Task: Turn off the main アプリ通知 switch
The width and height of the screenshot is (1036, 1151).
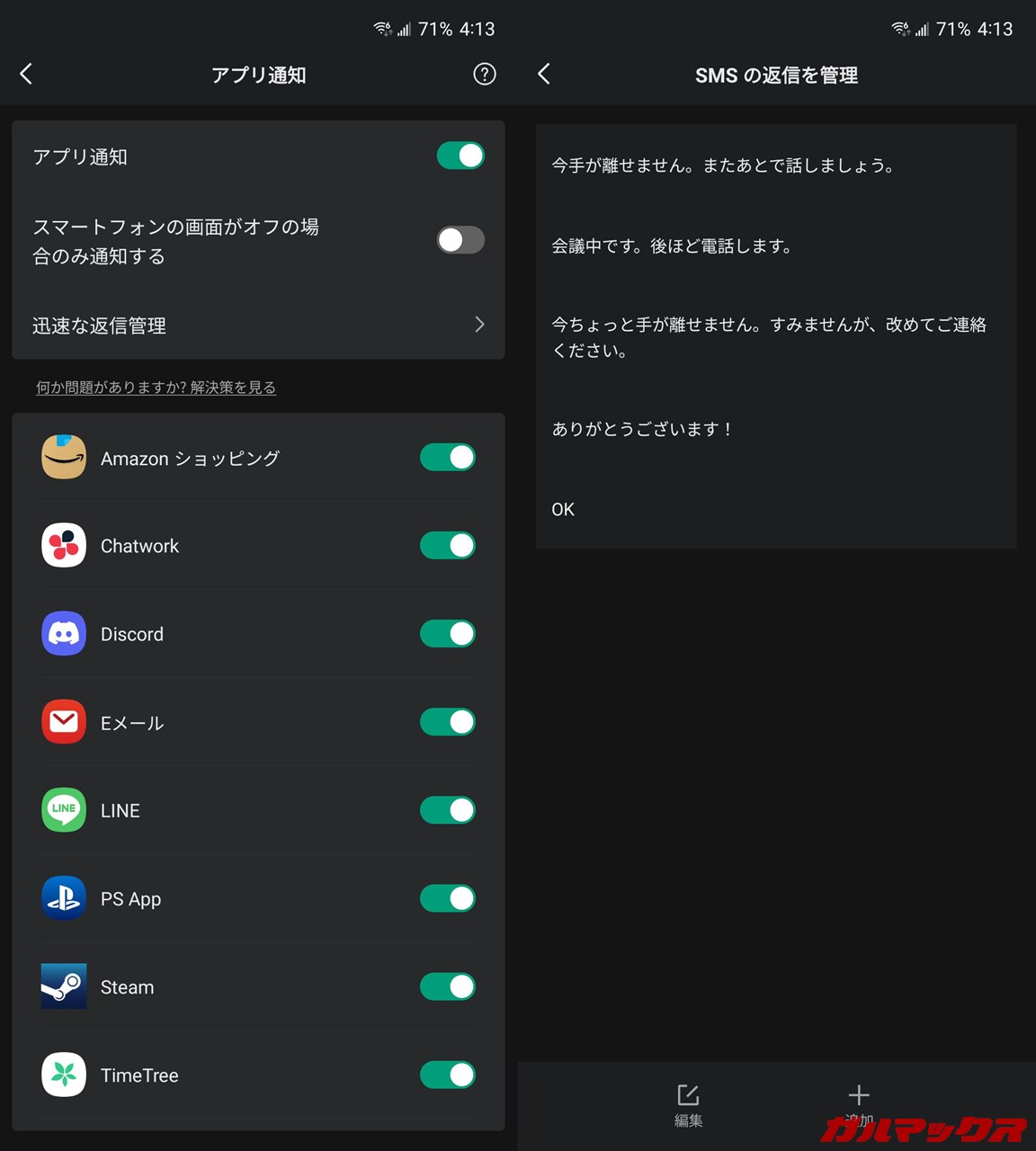Action: (460, 156)
